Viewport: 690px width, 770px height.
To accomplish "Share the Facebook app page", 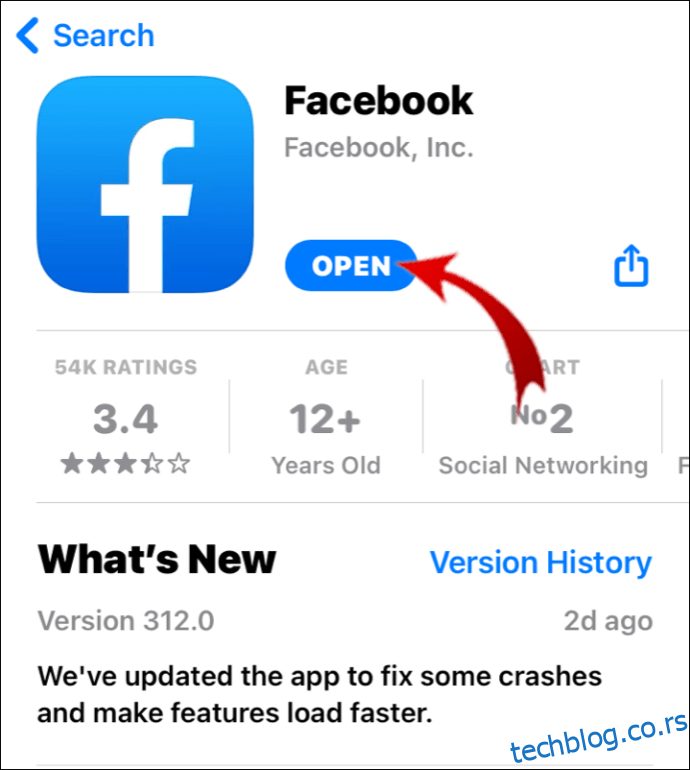I will [x=630, y=266].
